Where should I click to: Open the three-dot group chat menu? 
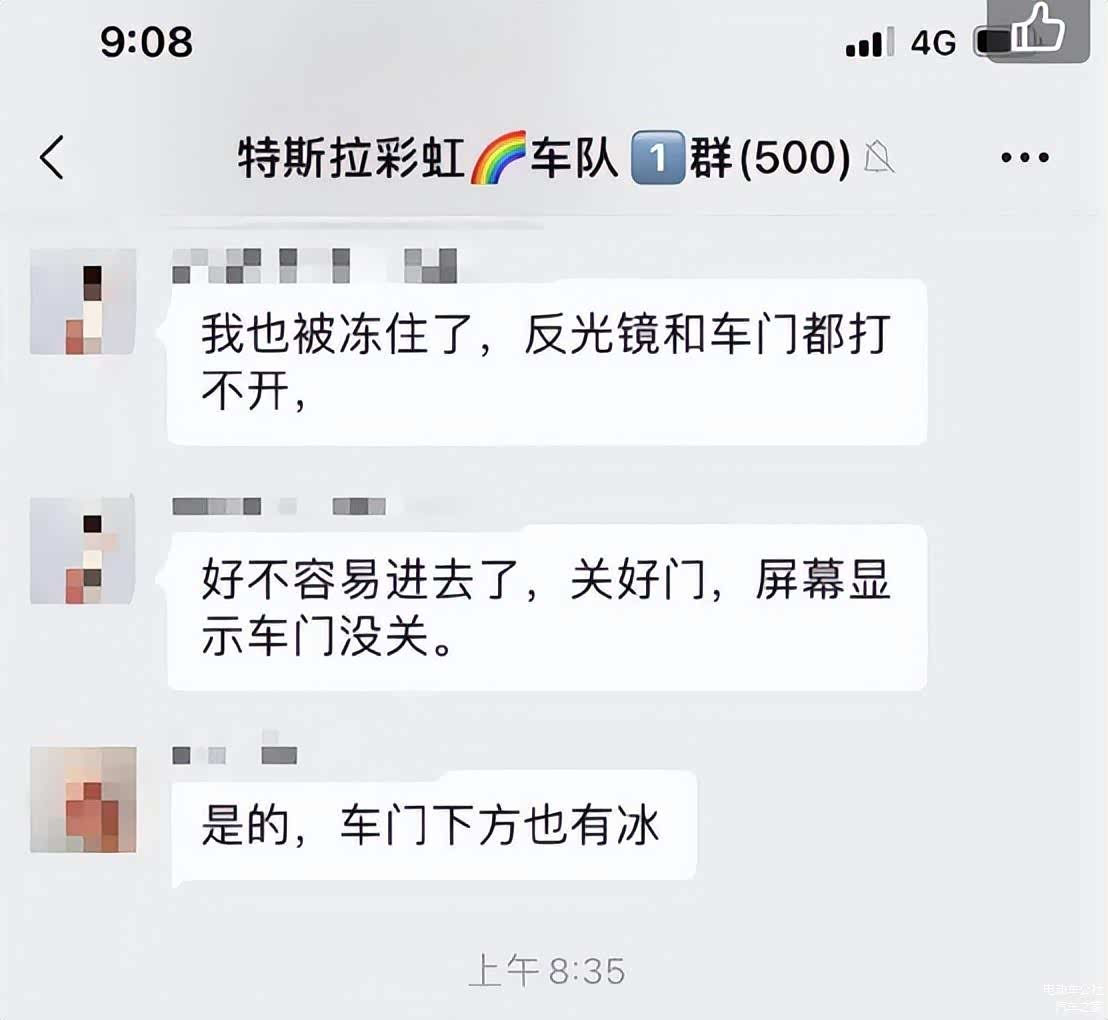(1025, 158)
